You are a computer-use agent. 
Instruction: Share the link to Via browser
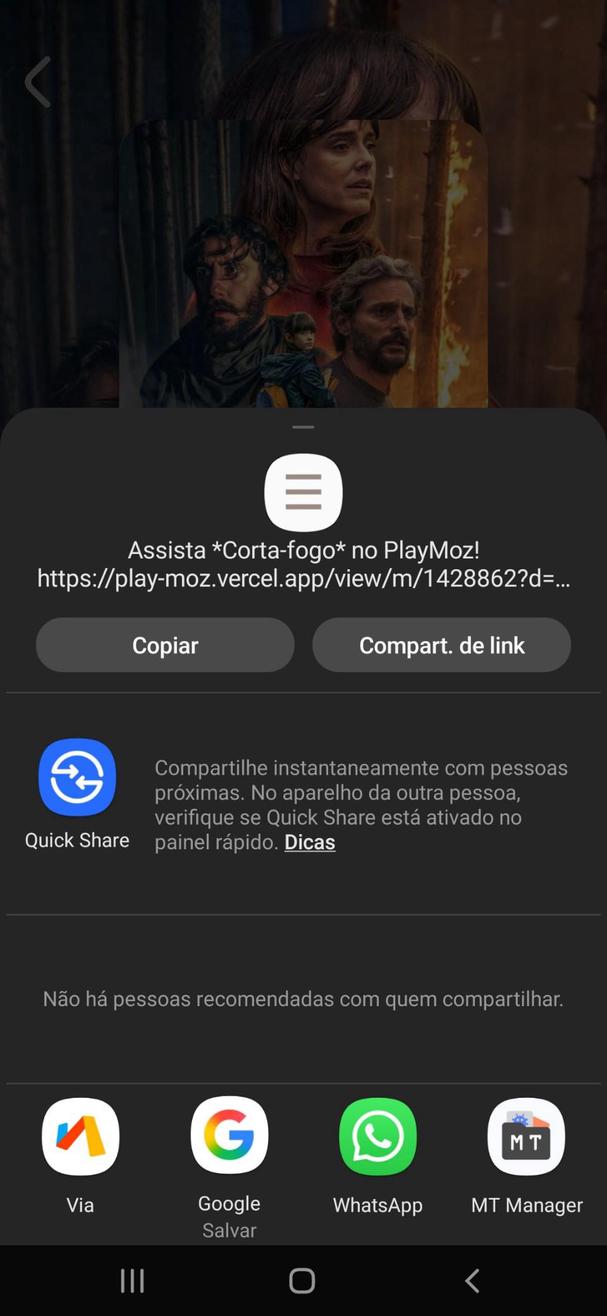[80, 1137]
